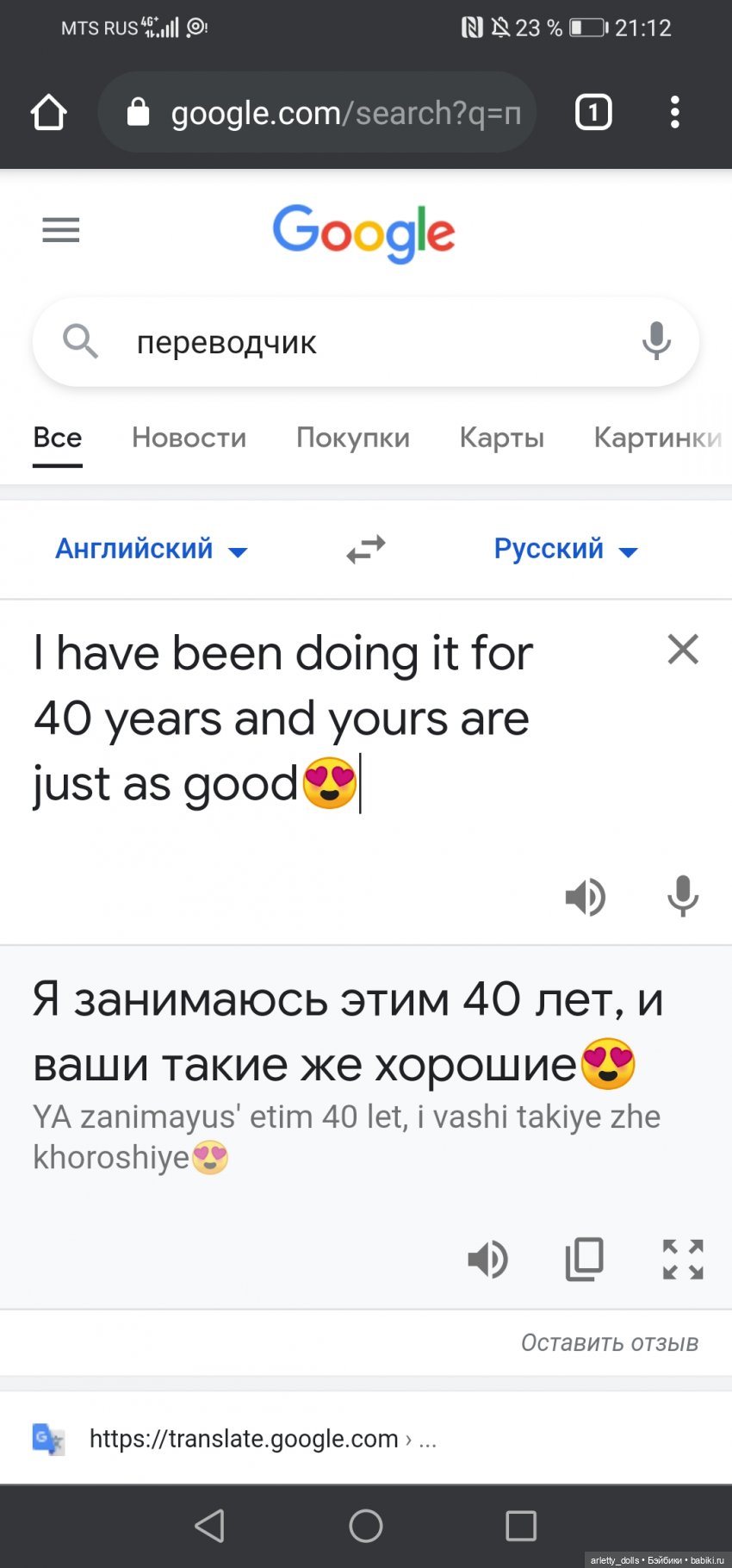Open the browser home page
Viewport: 732px width, 1568px height.
49,113
